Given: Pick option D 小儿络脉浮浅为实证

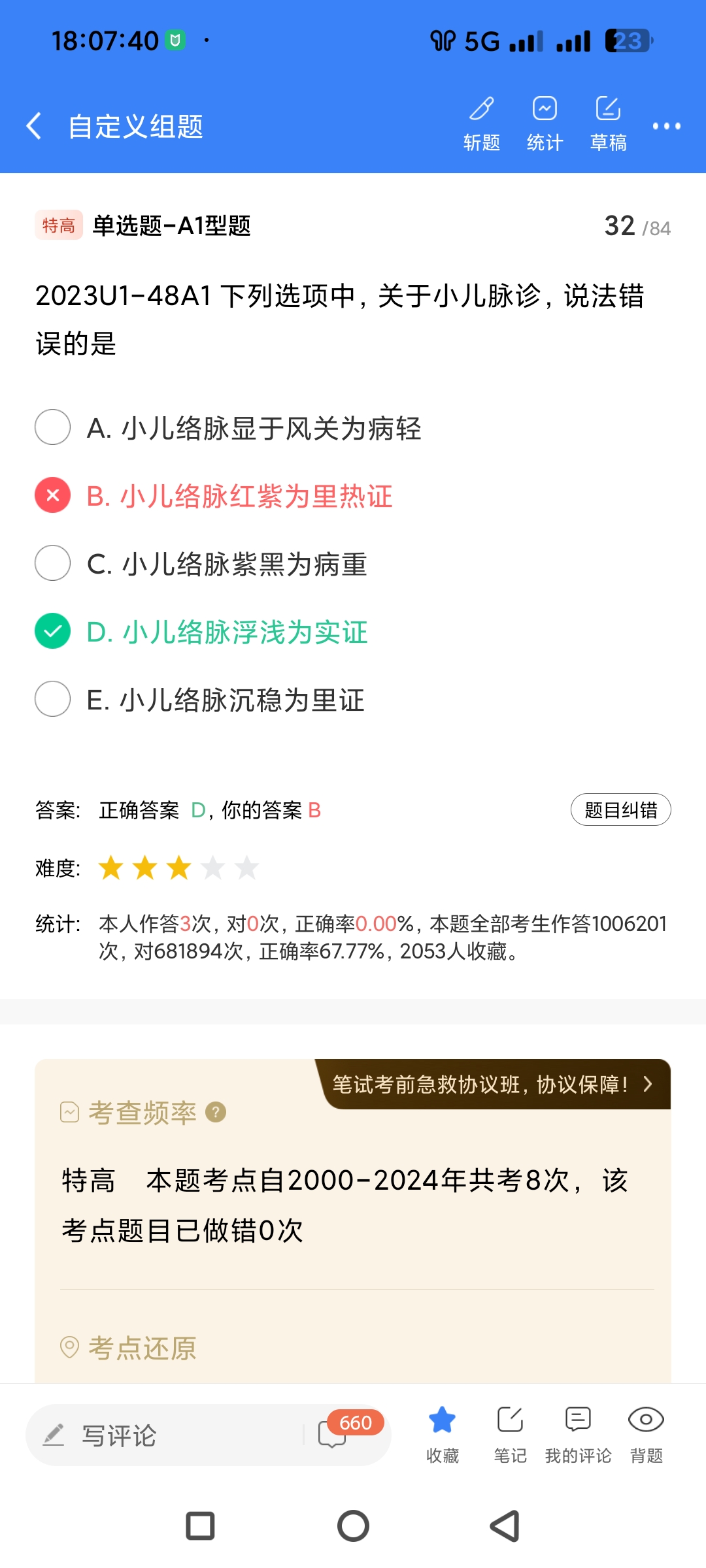Looking at the screenshot, I should [52, 631].
